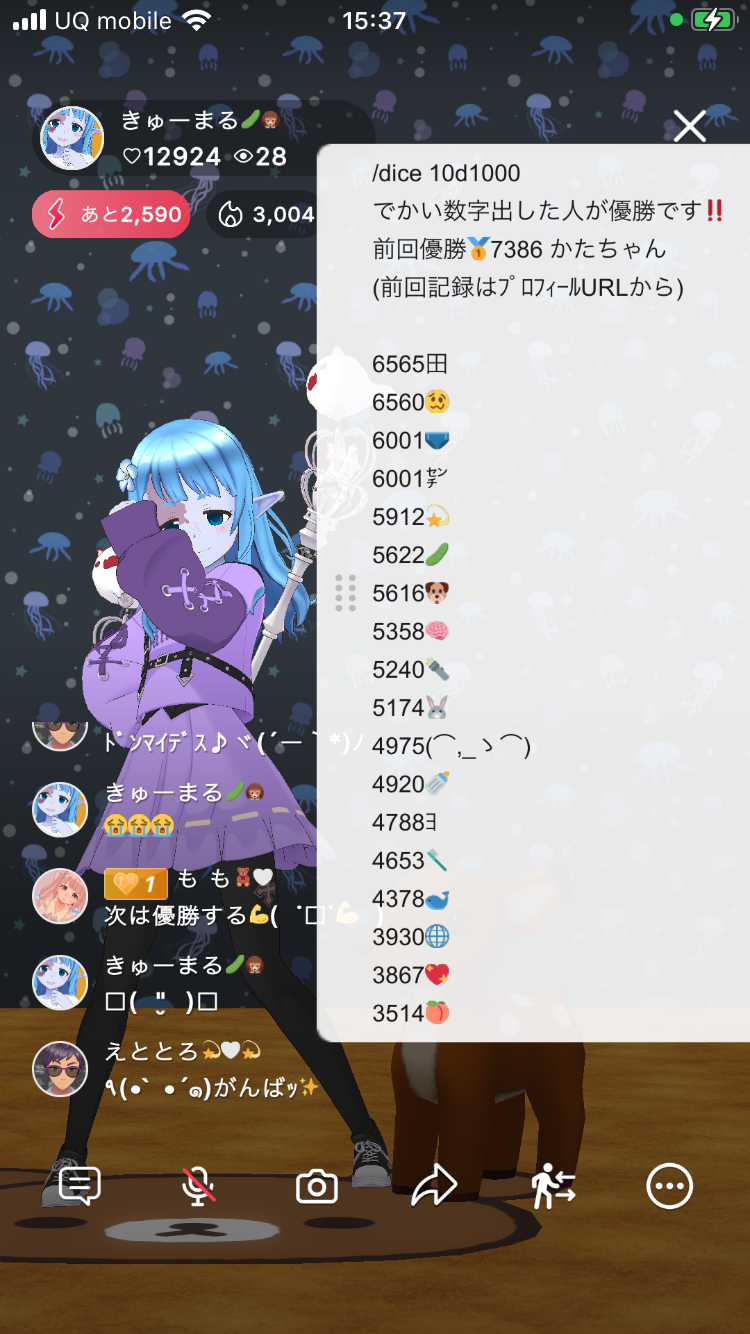Open もも's avatar in the comments
Image resolution: width=750 pixels, height=1334 pixels.
coord(60,895)
